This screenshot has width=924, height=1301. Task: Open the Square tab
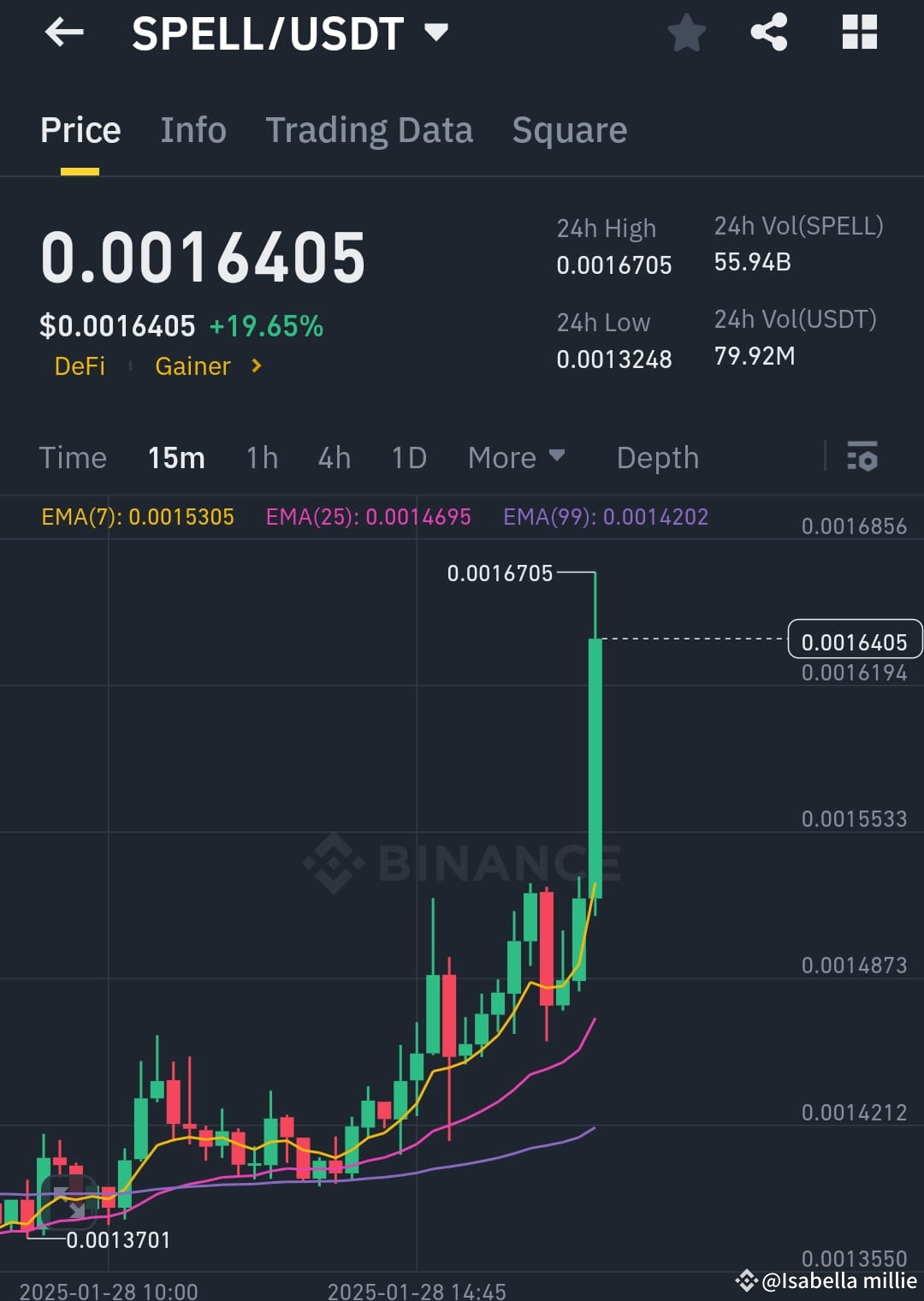569,130
